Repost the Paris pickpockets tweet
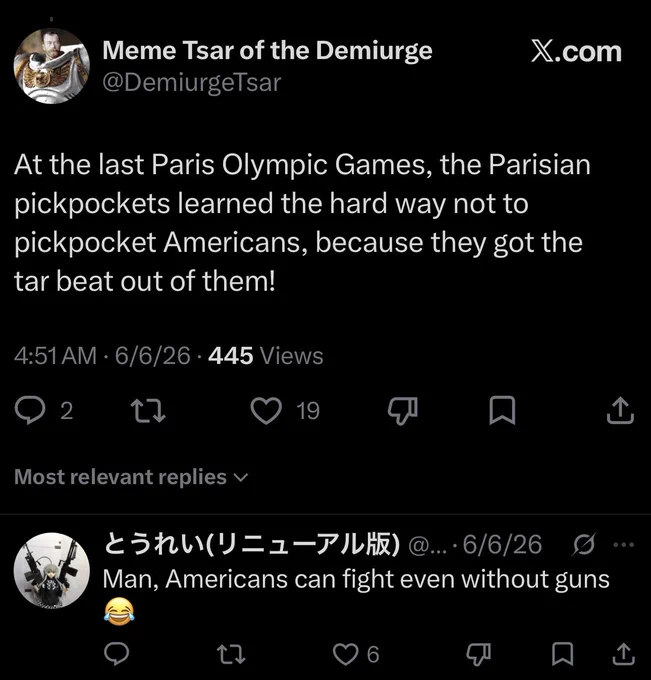Screen dimensions: 651x680 (x=148, y=411)
